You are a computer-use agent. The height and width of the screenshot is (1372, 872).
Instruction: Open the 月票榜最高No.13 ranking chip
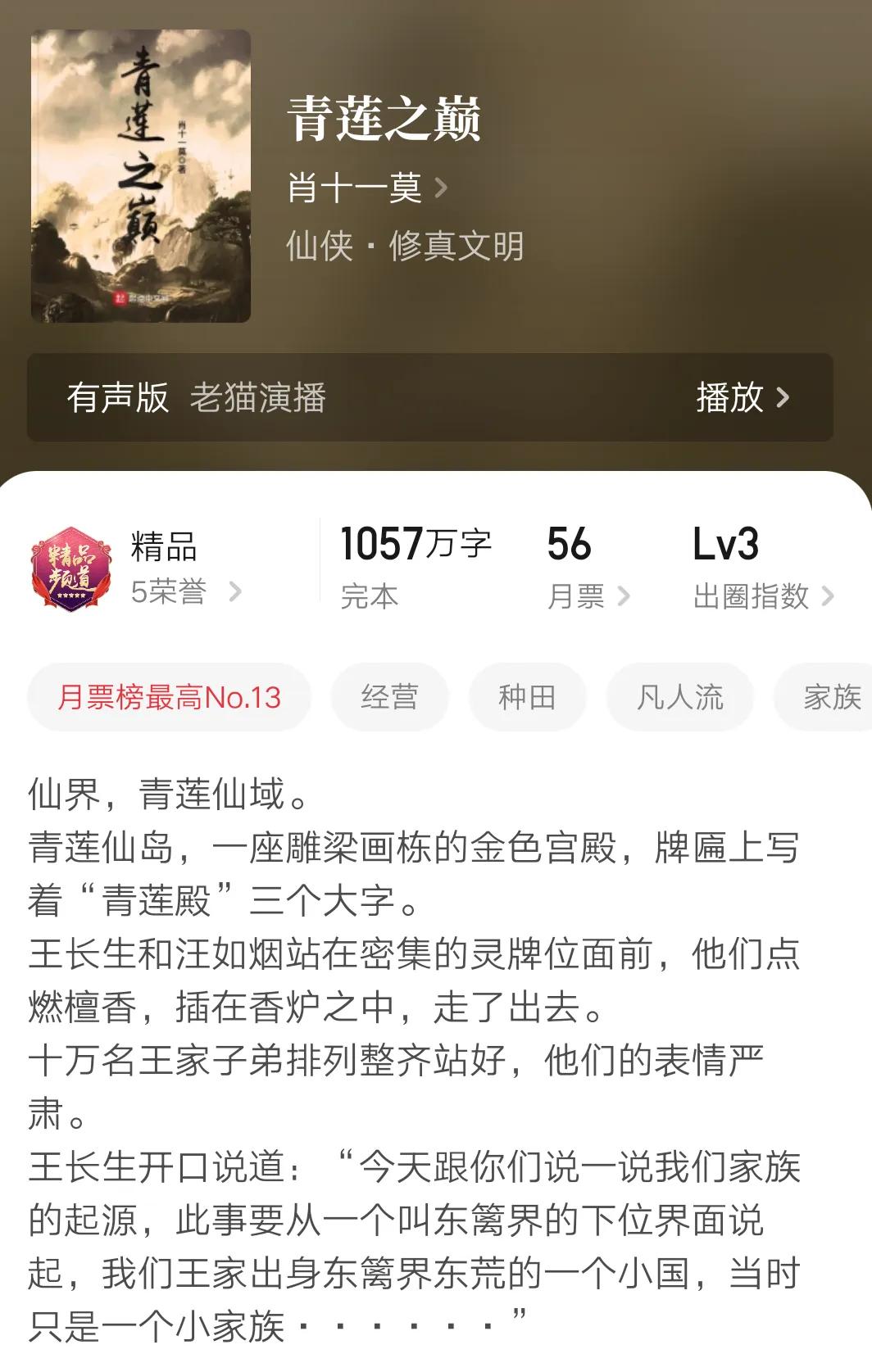click(170, 698)
